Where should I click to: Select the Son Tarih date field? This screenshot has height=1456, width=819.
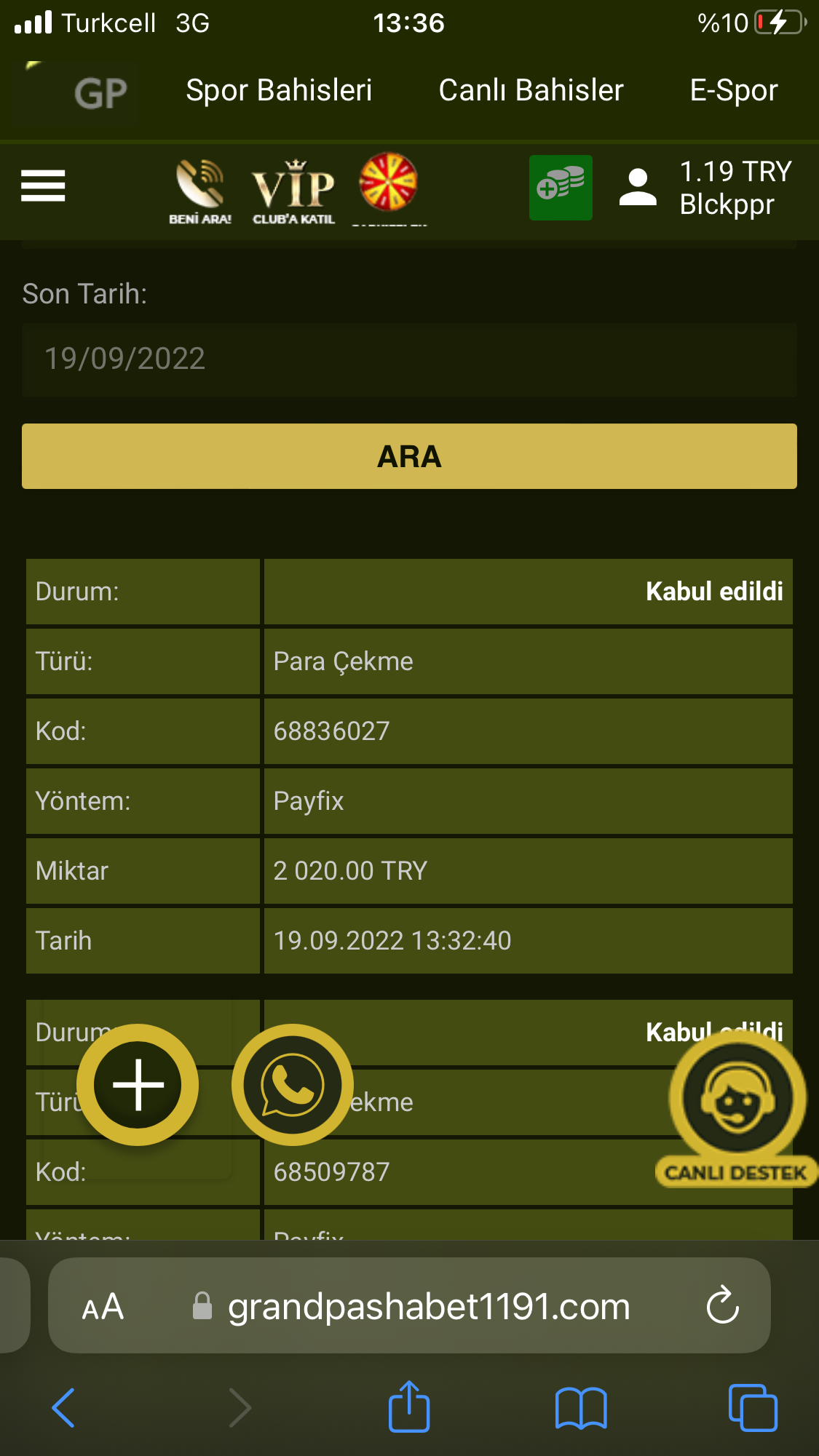(x=409, y=359)
